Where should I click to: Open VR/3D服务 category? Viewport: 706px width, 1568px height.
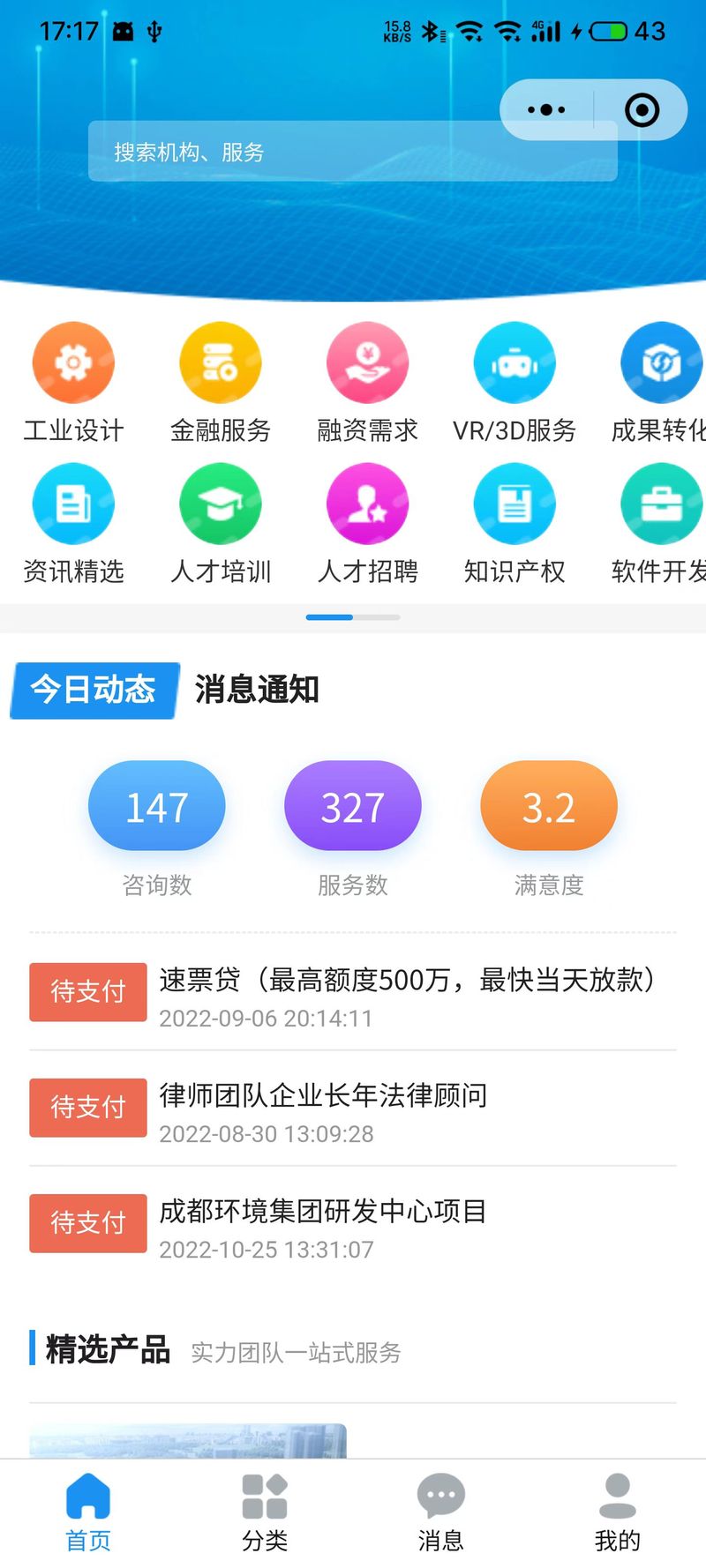tap(514, 381)
